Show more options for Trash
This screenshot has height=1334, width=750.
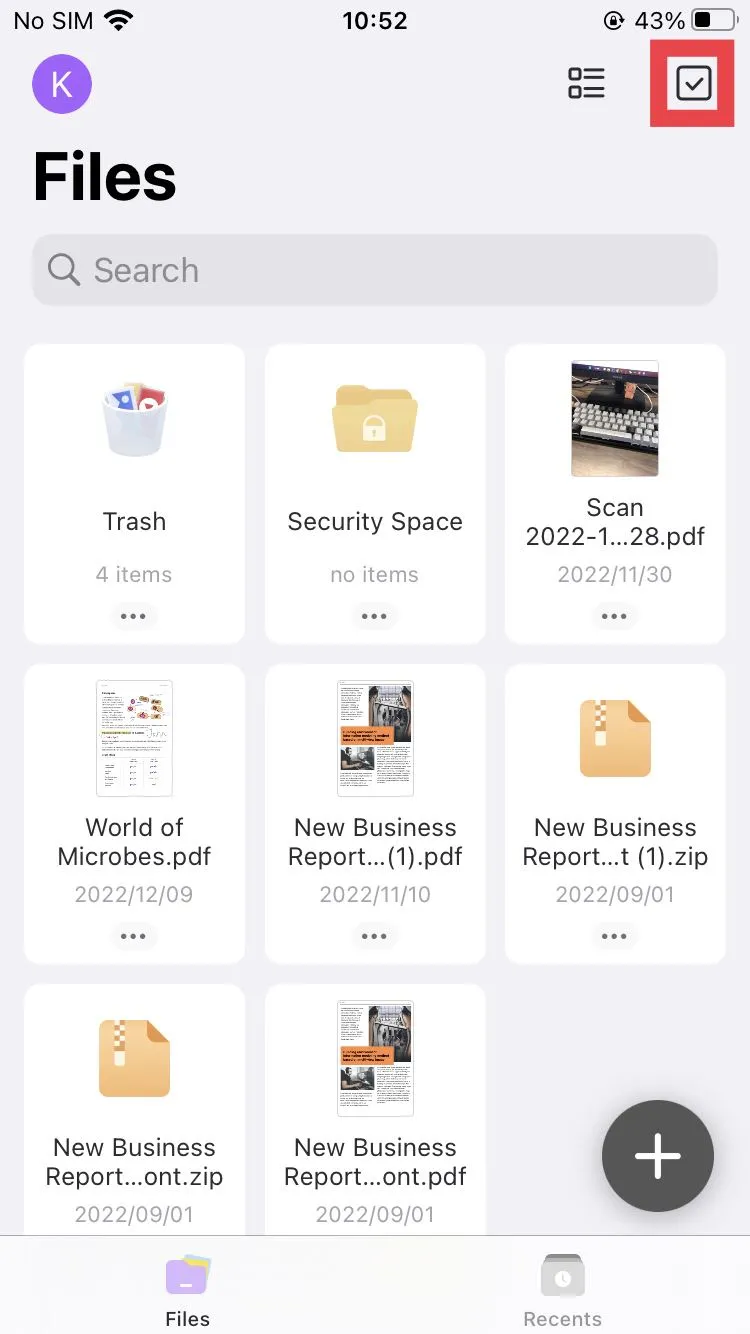click(134, 617)
